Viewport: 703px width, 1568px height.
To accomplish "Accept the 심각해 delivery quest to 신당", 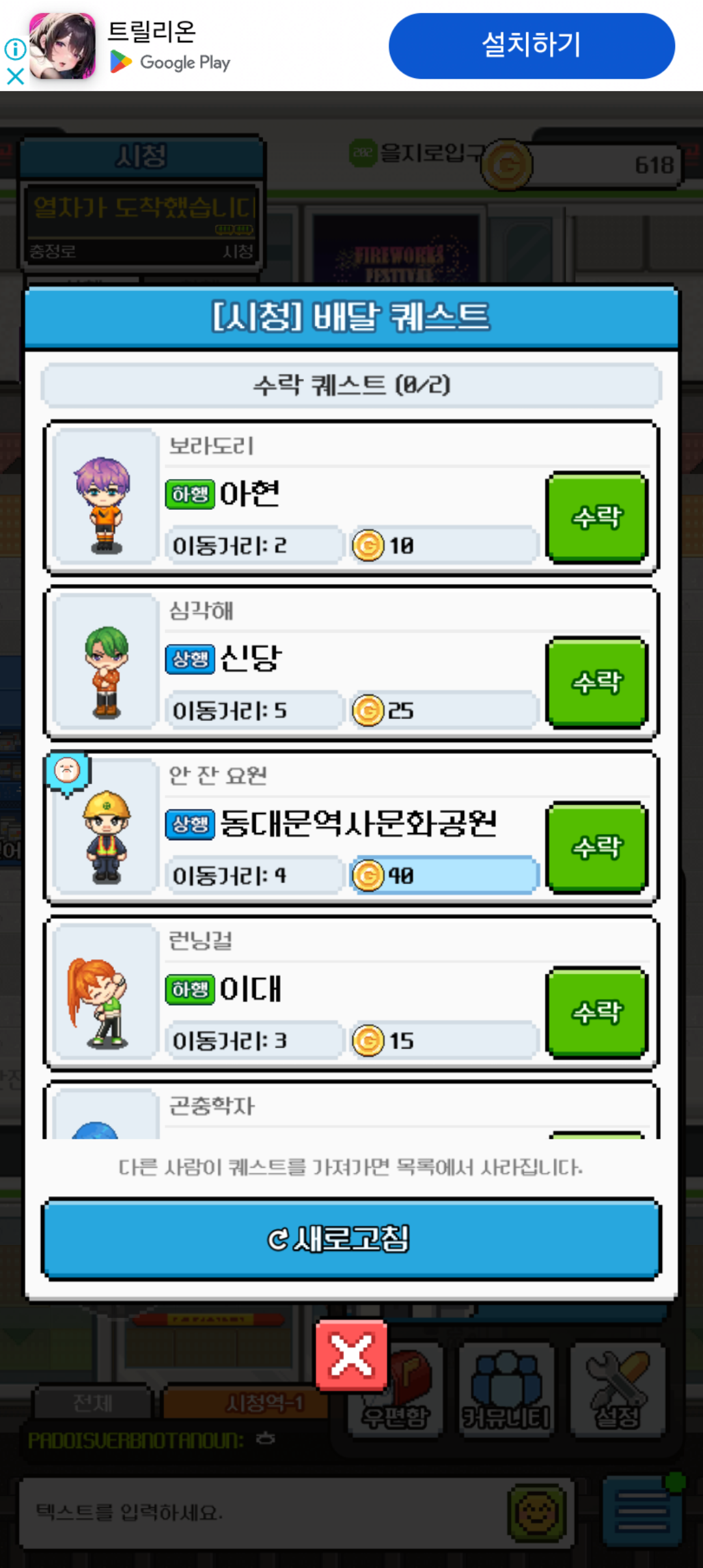I will coord(597,682).
